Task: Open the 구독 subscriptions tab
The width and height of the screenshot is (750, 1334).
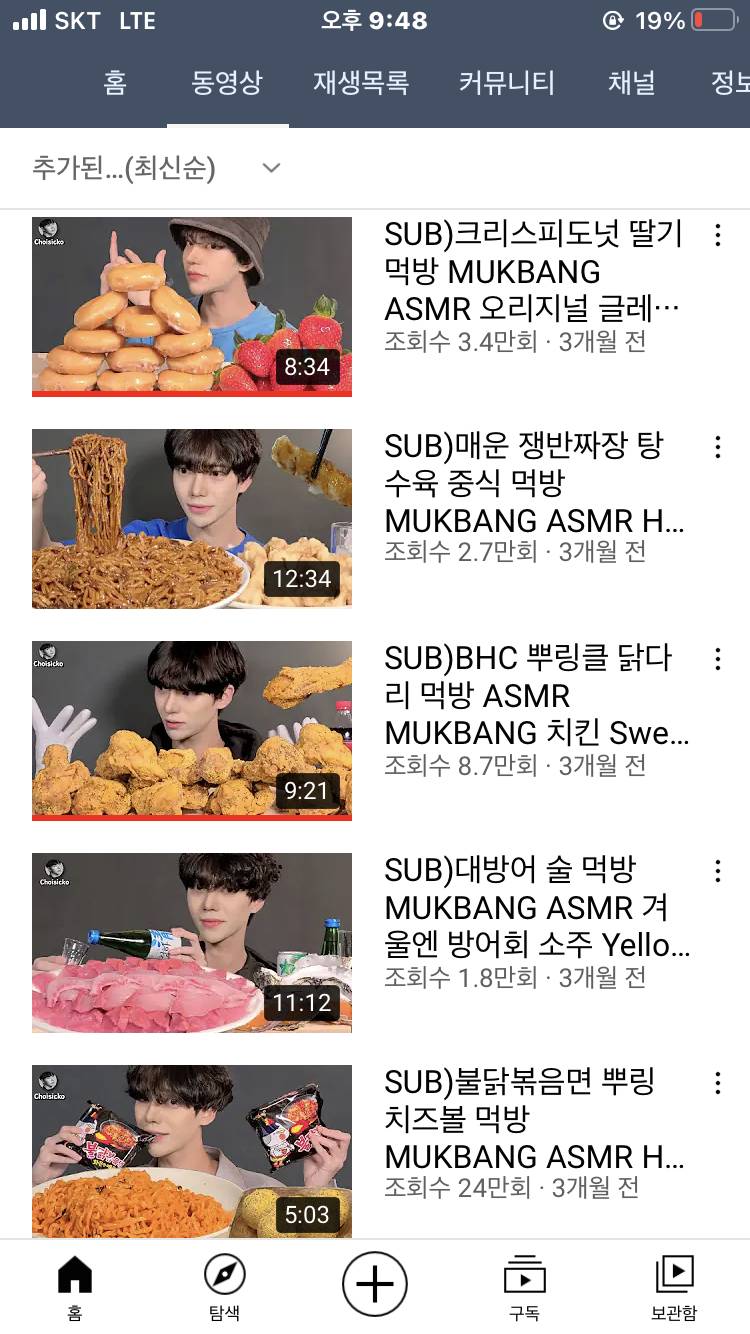Action: click(x=524, y=1288)
